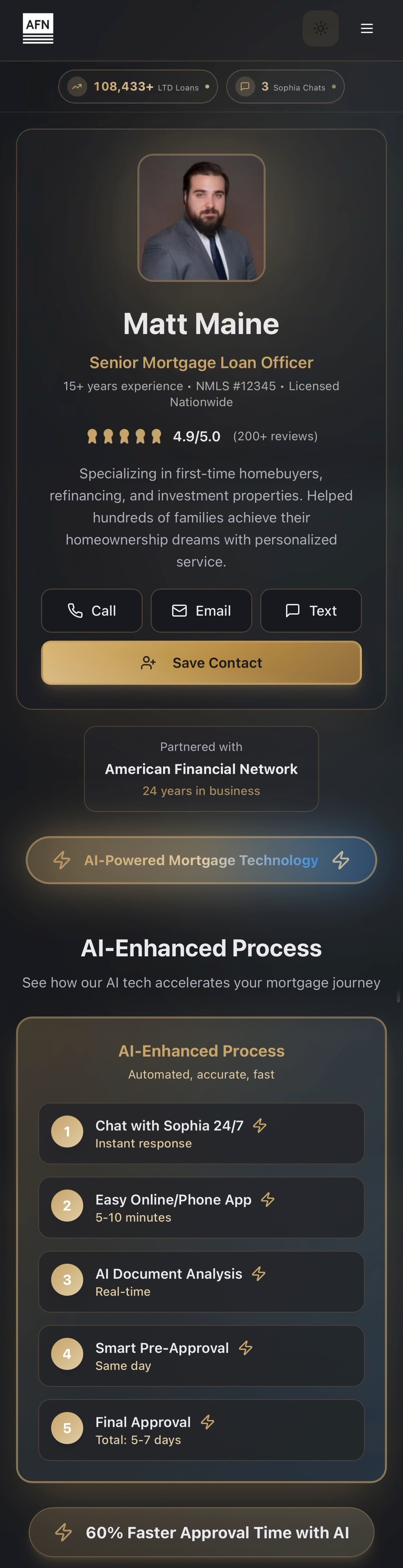403x1568 pixels.
Task: Open the Chat with Sophia 24/7 step
Action: tap(201, 1133)
